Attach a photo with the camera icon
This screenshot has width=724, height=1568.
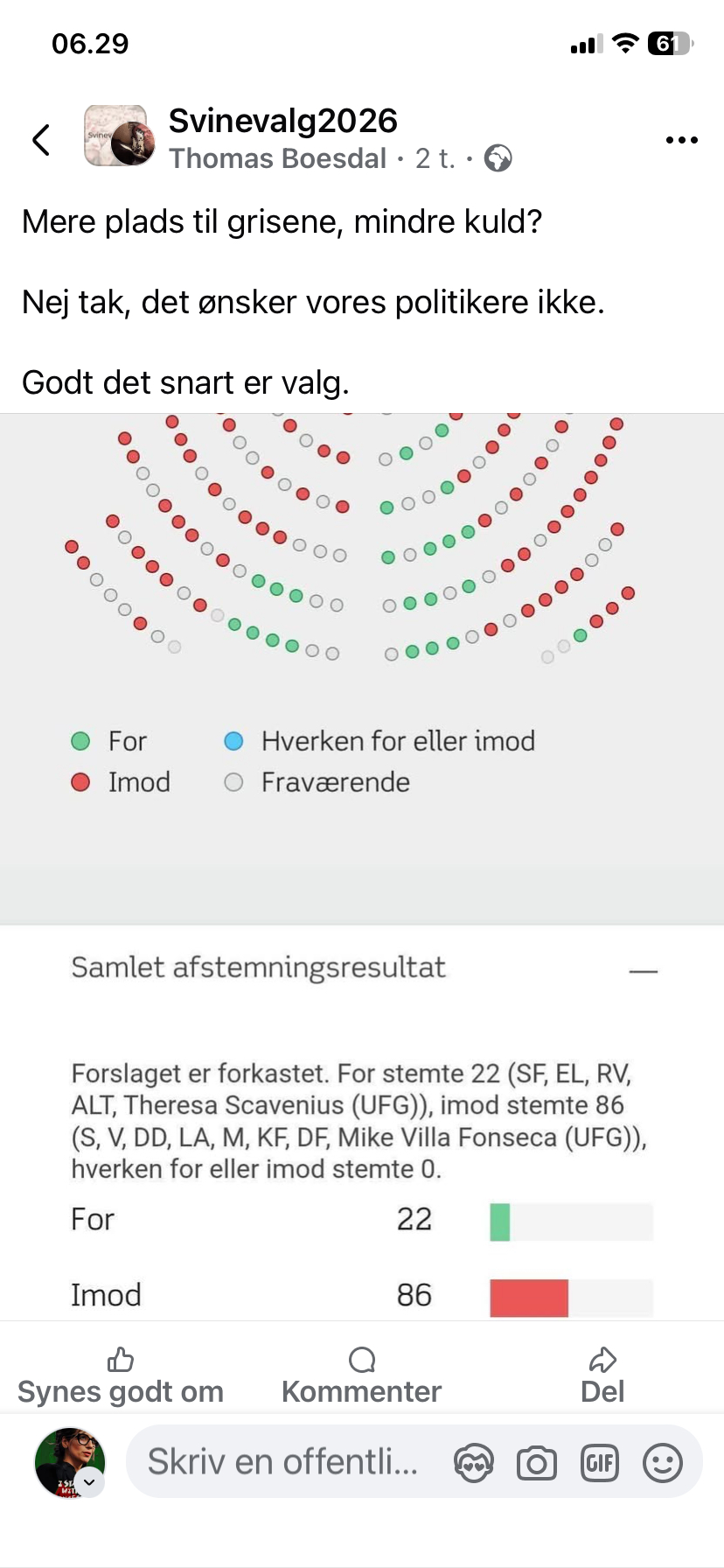[x=537, y=1462]
